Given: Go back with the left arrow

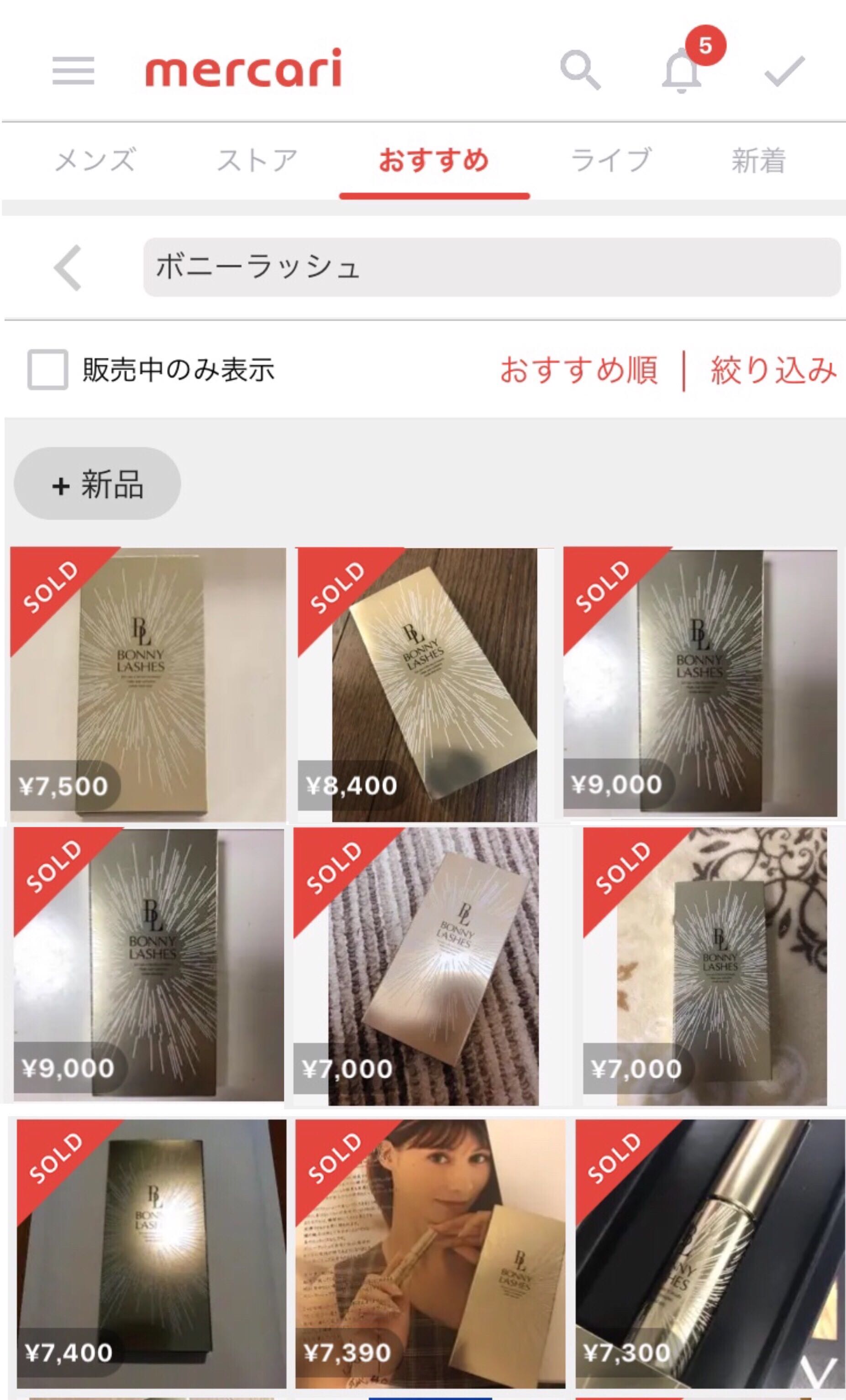Looking at the screenshot, I should (x=68, y=268).
